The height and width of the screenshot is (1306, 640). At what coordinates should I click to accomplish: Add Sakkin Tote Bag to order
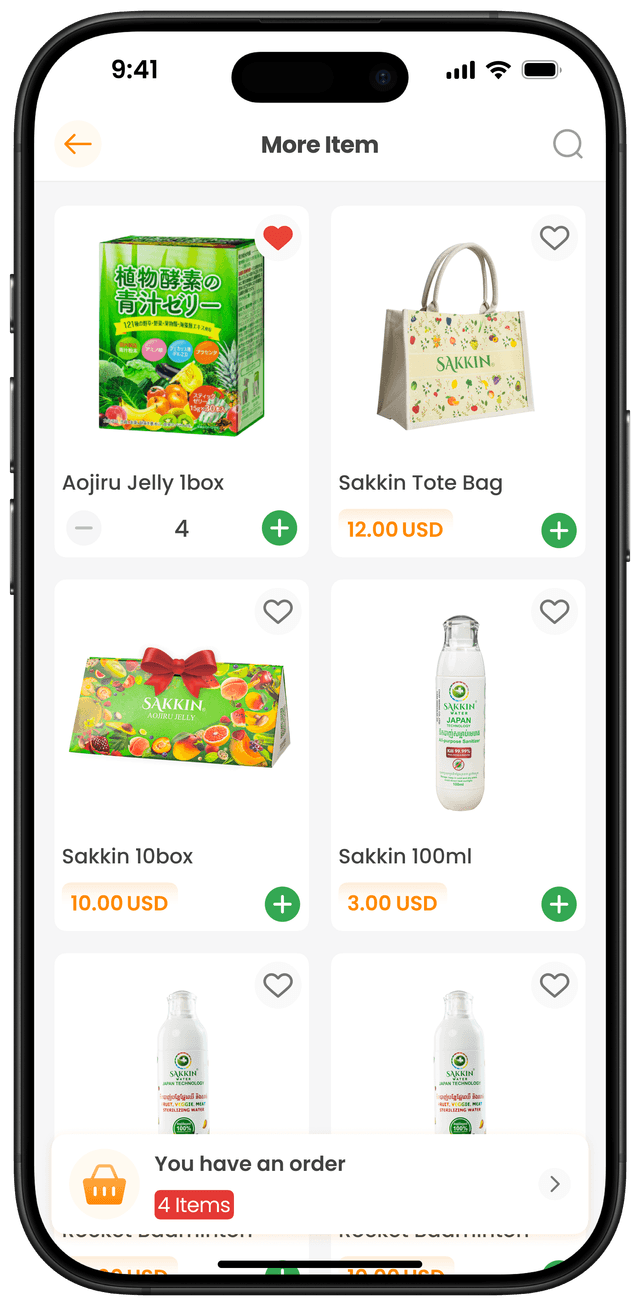(559, 530)
